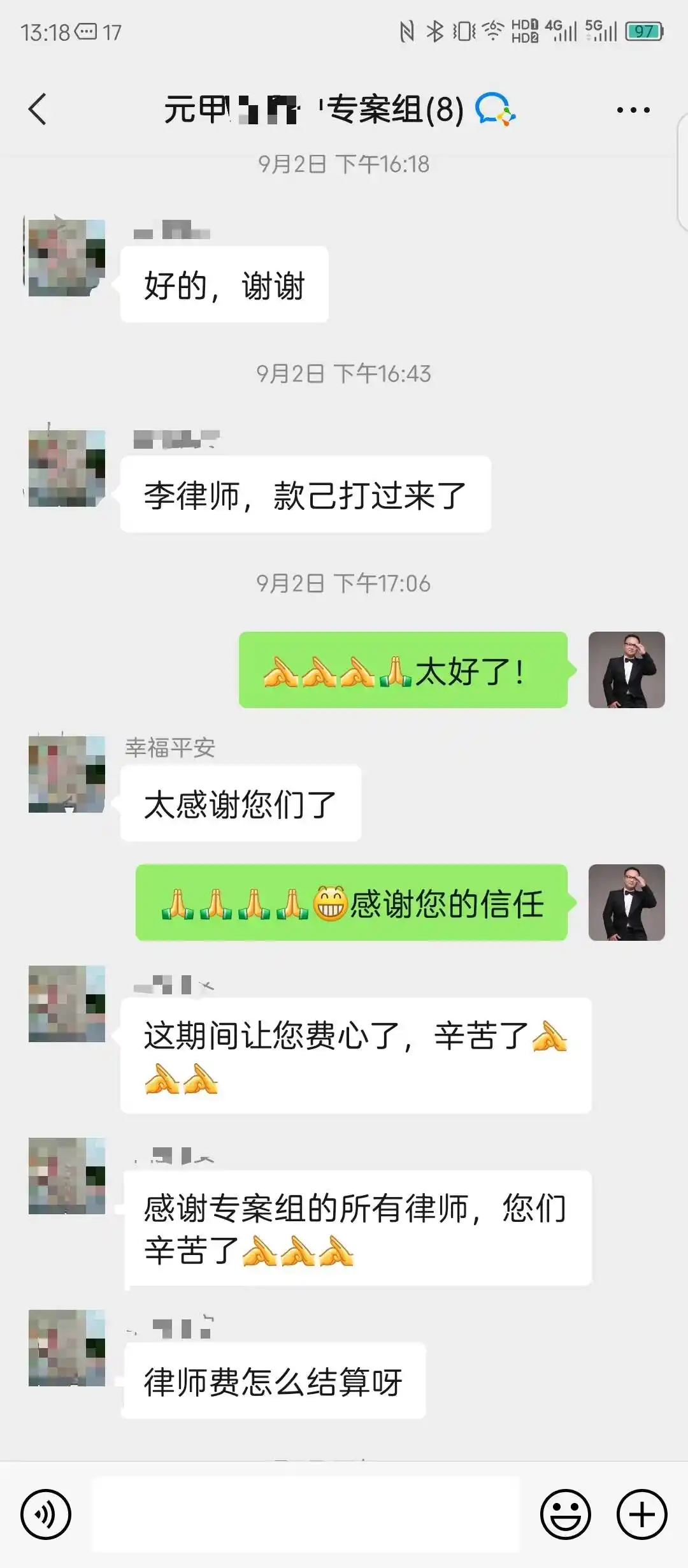Open the plus attachments menu
Viewport: 688px width, 1568px height.
pyautogui.click(x=641, y=1514)
